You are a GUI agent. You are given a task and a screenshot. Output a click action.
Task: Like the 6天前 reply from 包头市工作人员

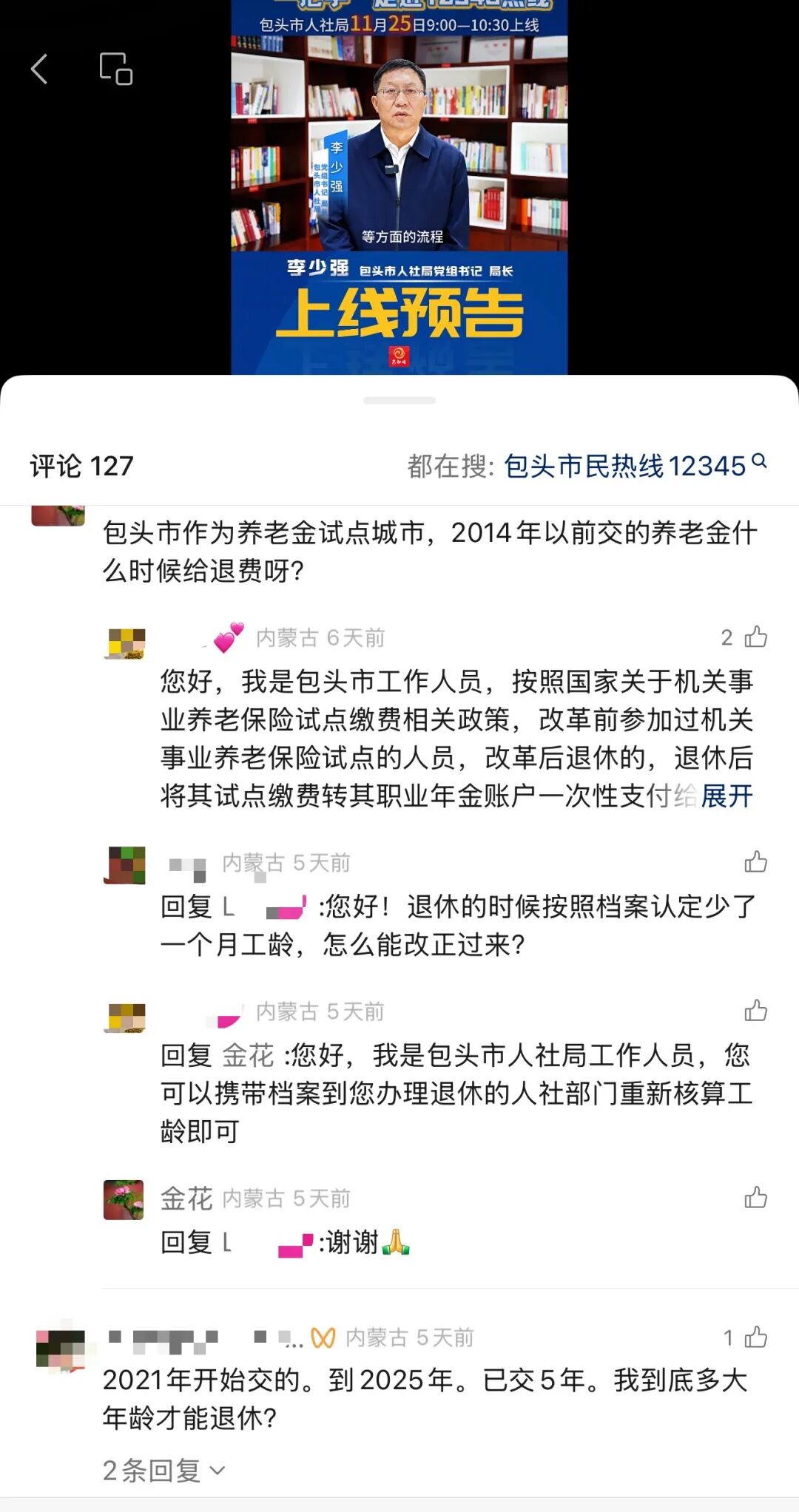[755, 637]
